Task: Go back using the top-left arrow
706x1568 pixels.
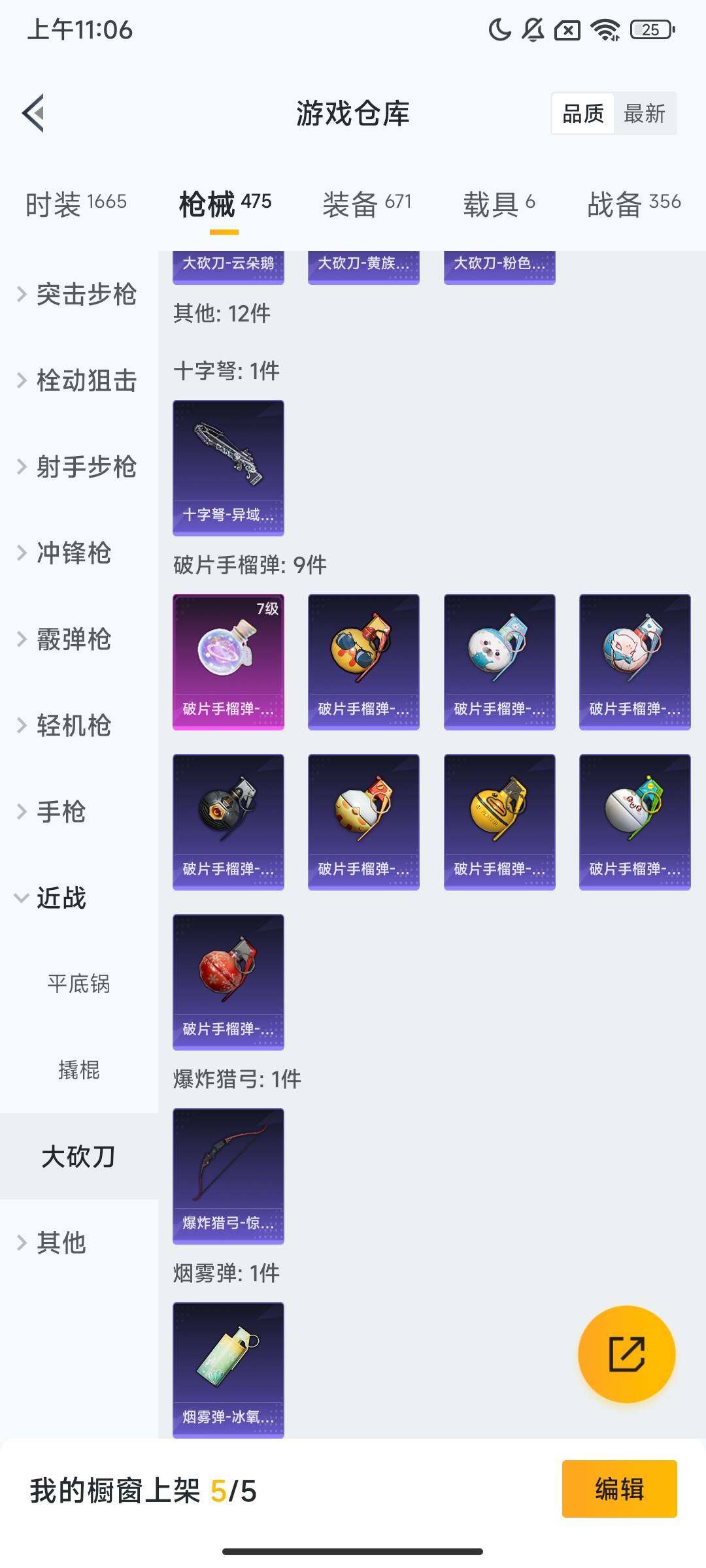Action: pos(34,113)
